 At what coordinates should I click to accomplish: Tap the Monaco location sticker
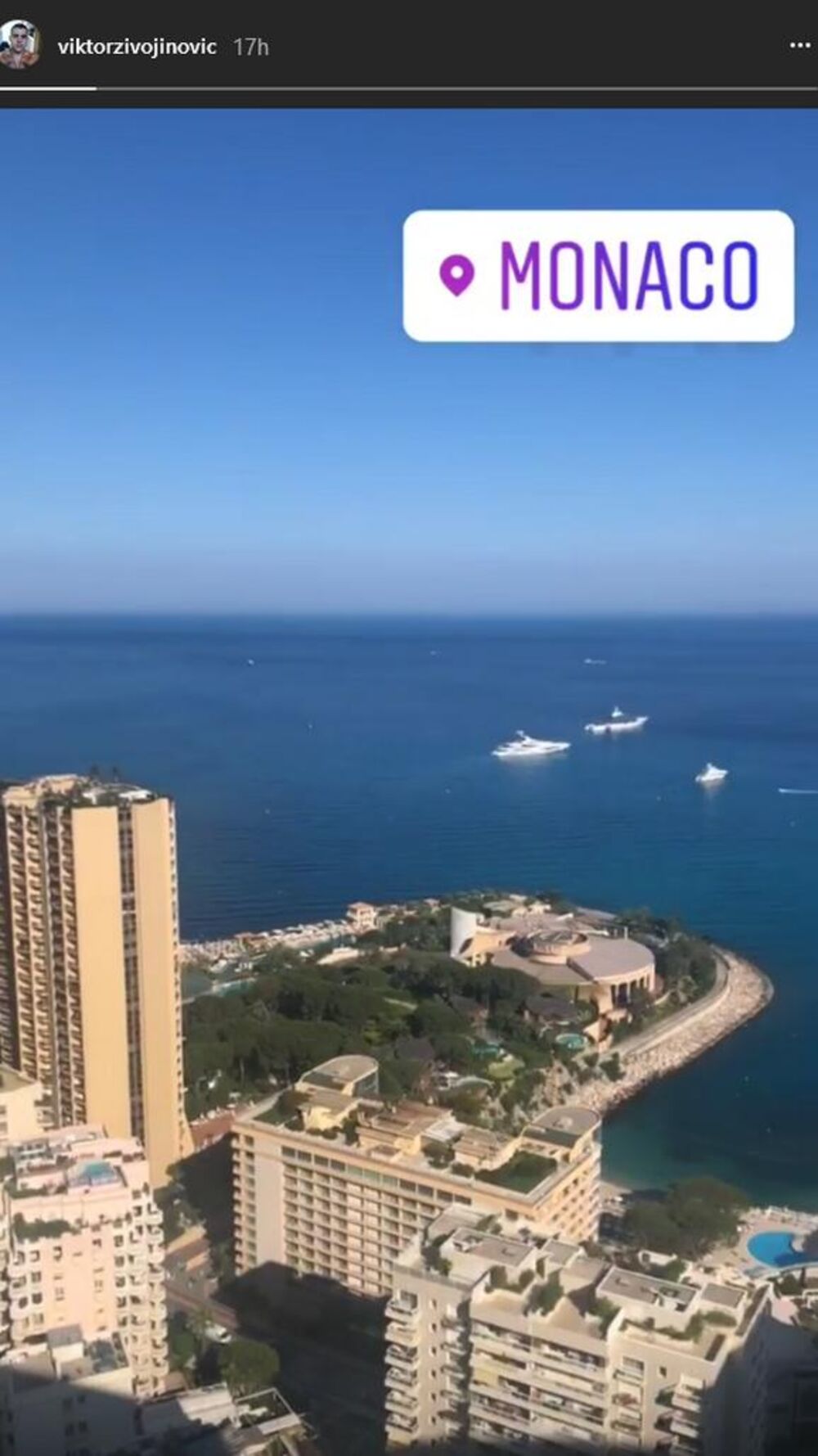point(598,276)
